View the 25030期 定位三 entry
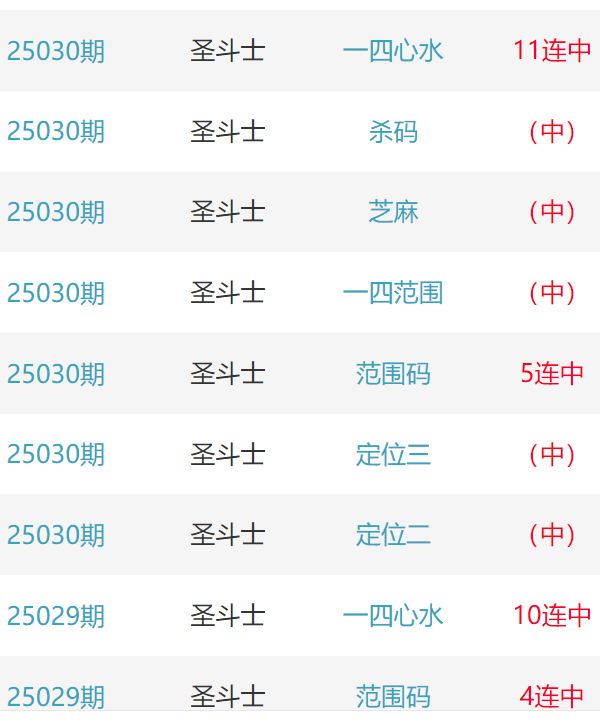 click(x=393, y=455)
